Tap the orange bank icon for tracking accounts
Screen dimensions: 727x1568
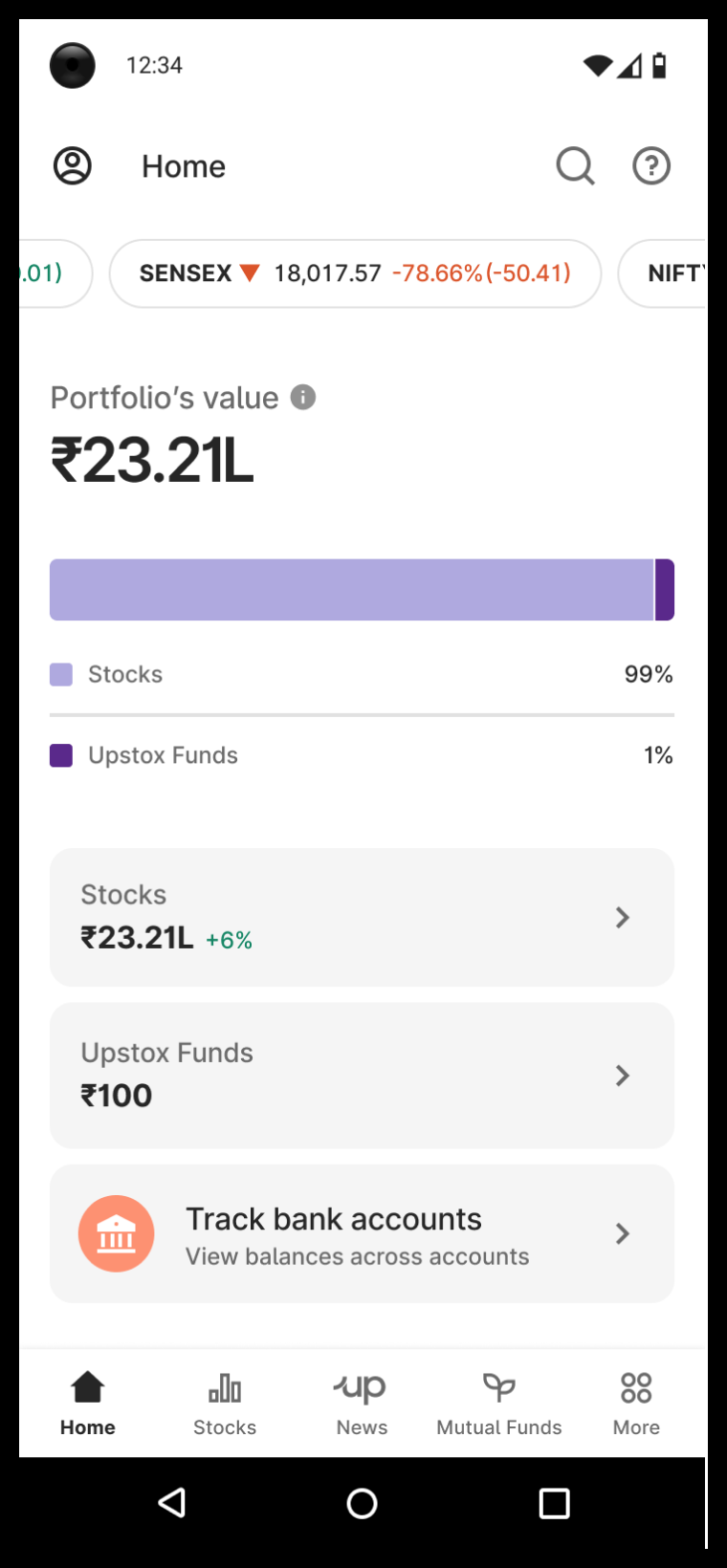(116, 1233)
